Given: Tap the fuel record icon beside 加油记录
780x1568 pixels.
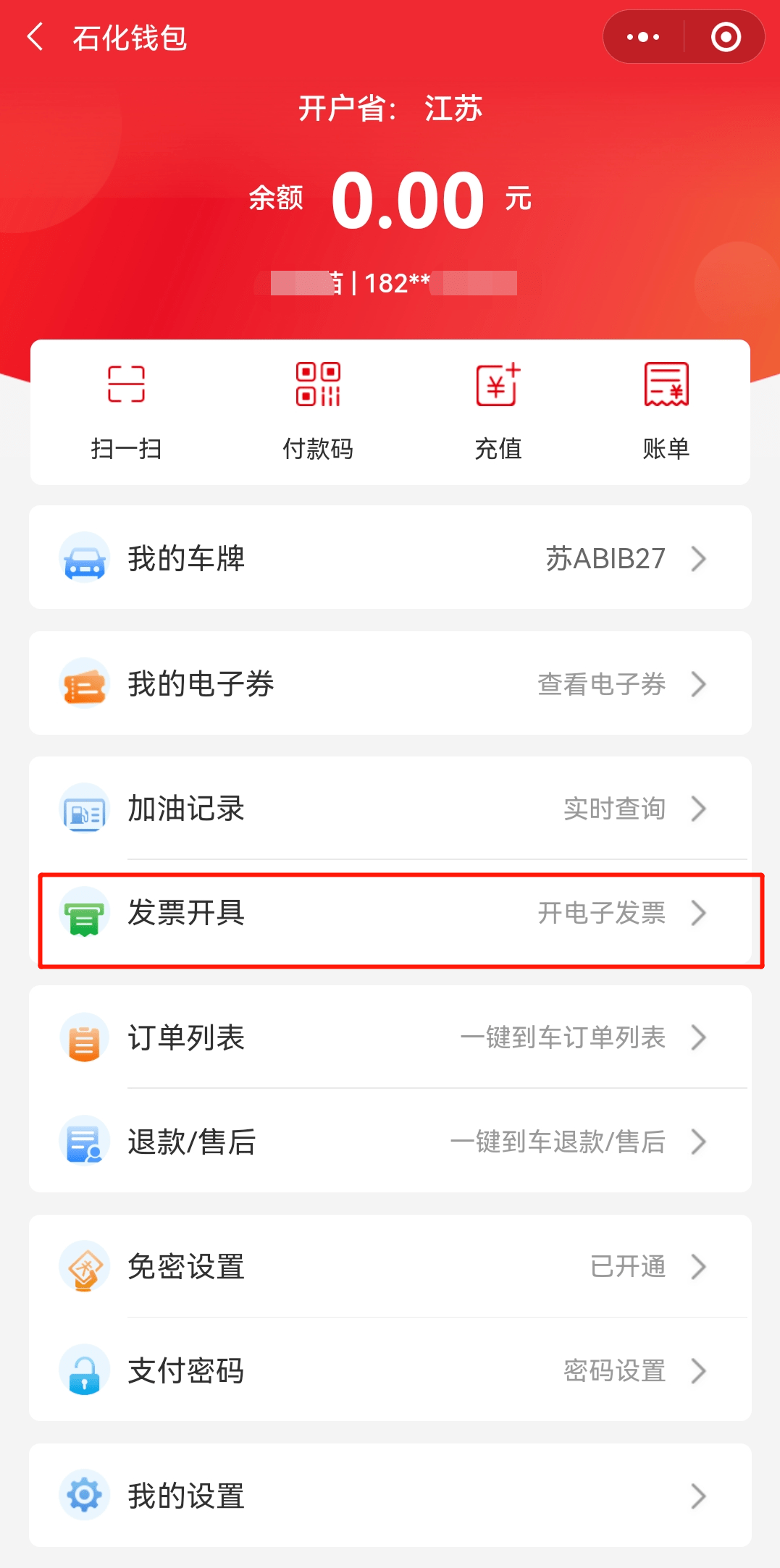Looking at the screenshot, I should tap(84, 809).
